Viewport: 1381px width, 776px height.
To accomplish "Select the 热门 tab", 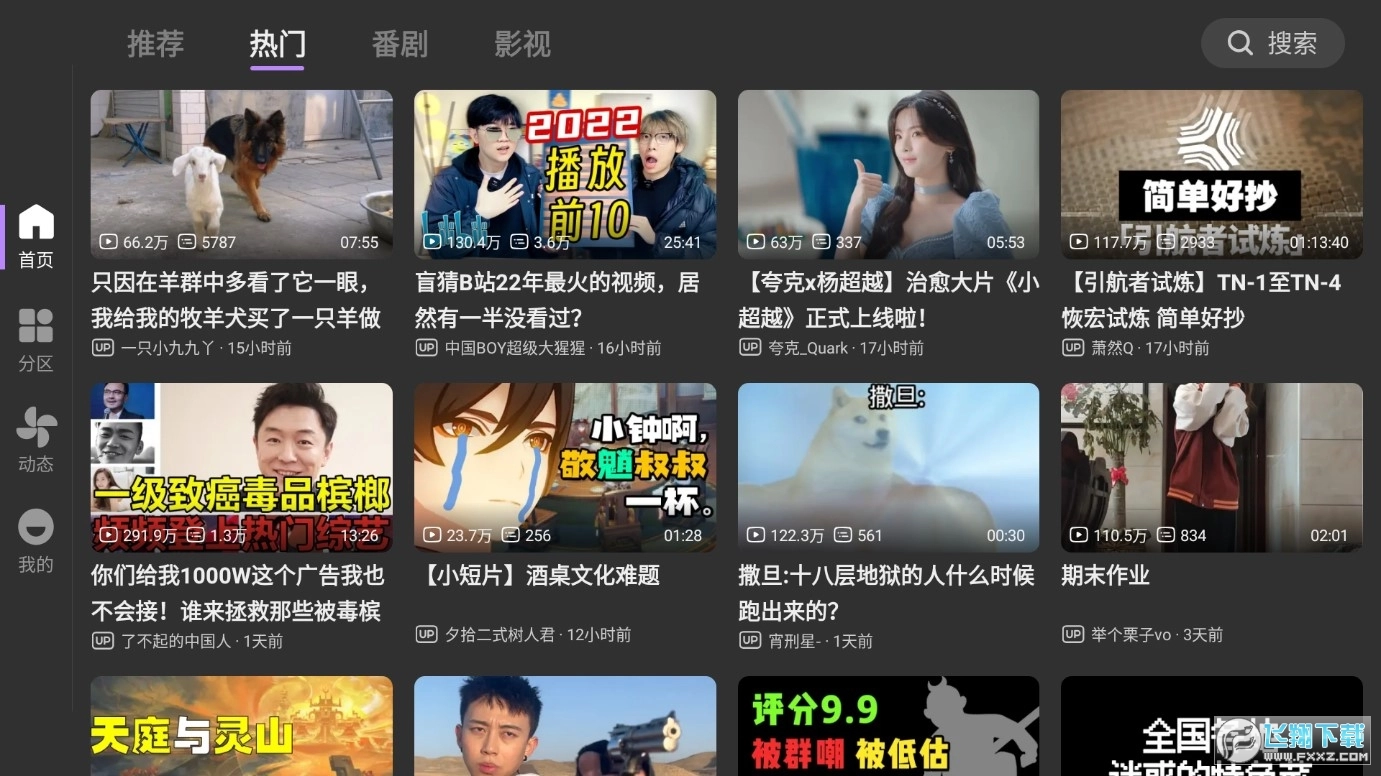I will pyautogui.click(x=277, y=44).
